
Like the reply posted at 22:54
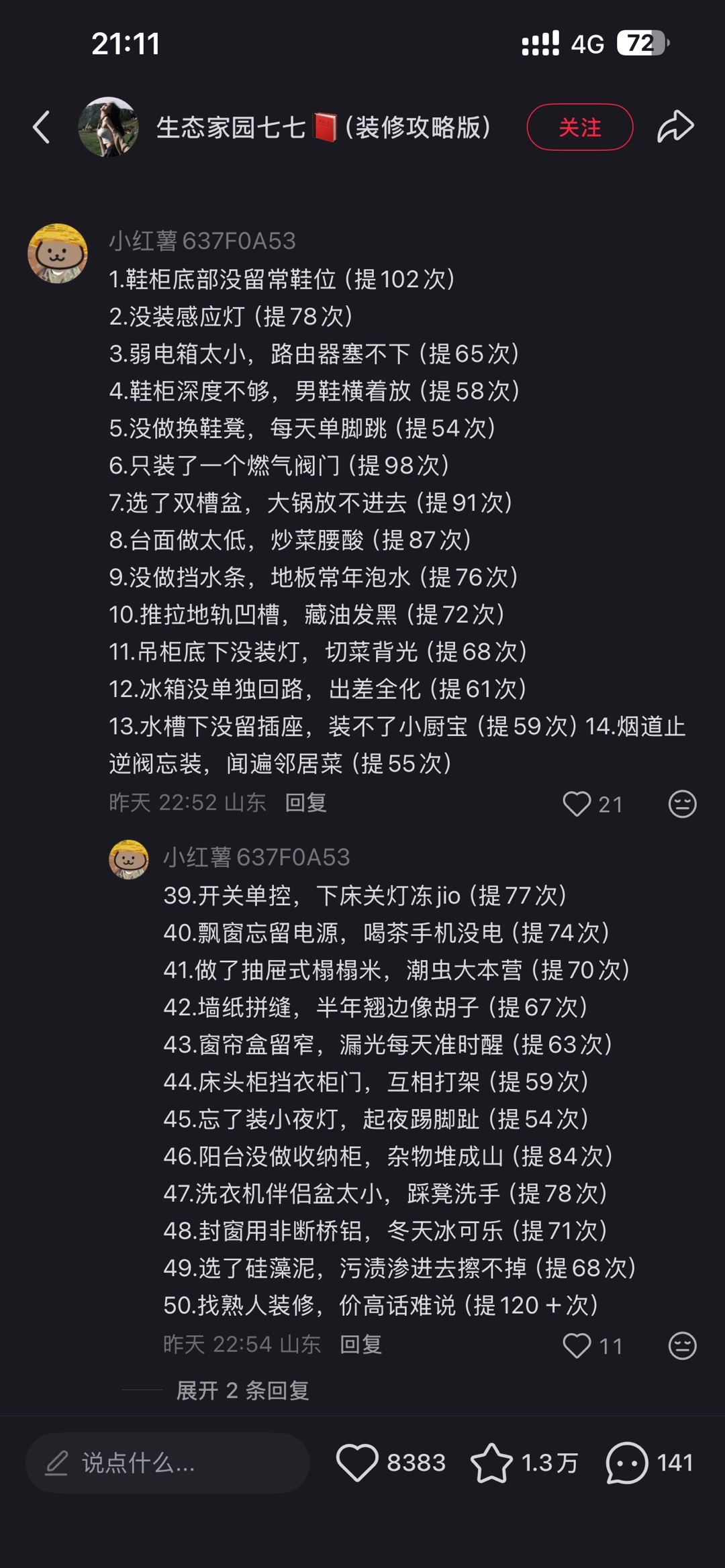click(577, 1345)
